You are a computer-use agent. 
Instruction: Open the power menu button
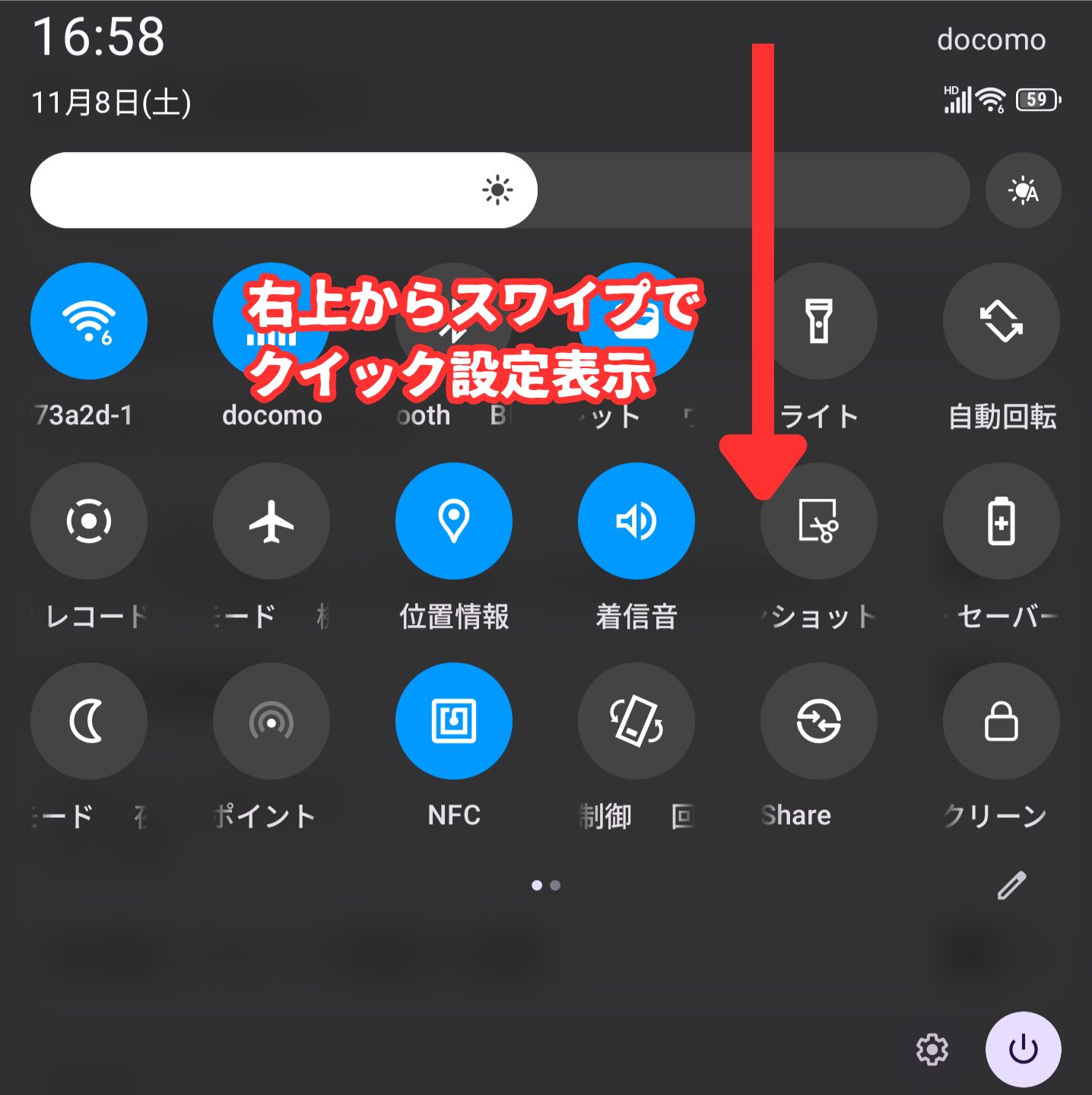click(1023, 1049)
